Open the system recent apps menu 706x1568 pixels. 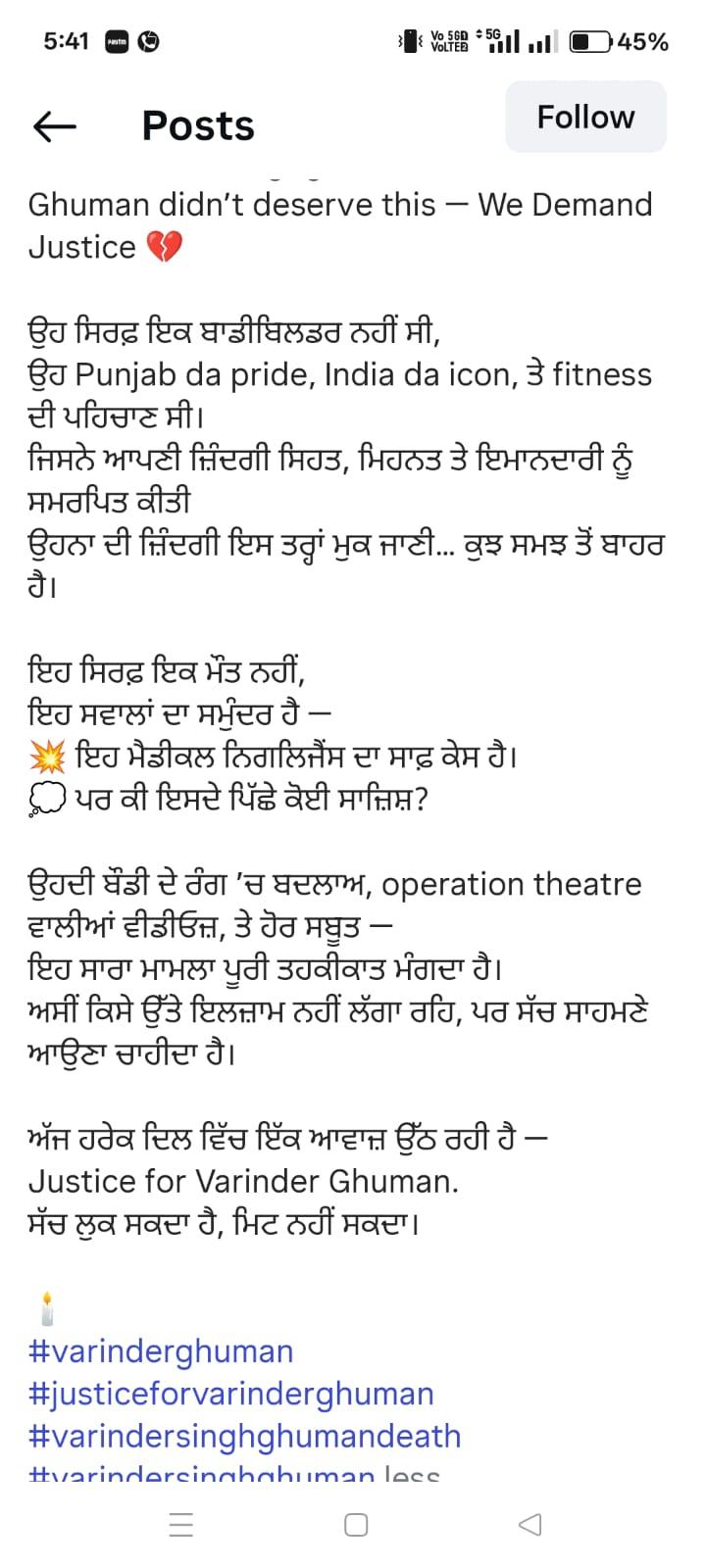click(x=181, y=1525)
